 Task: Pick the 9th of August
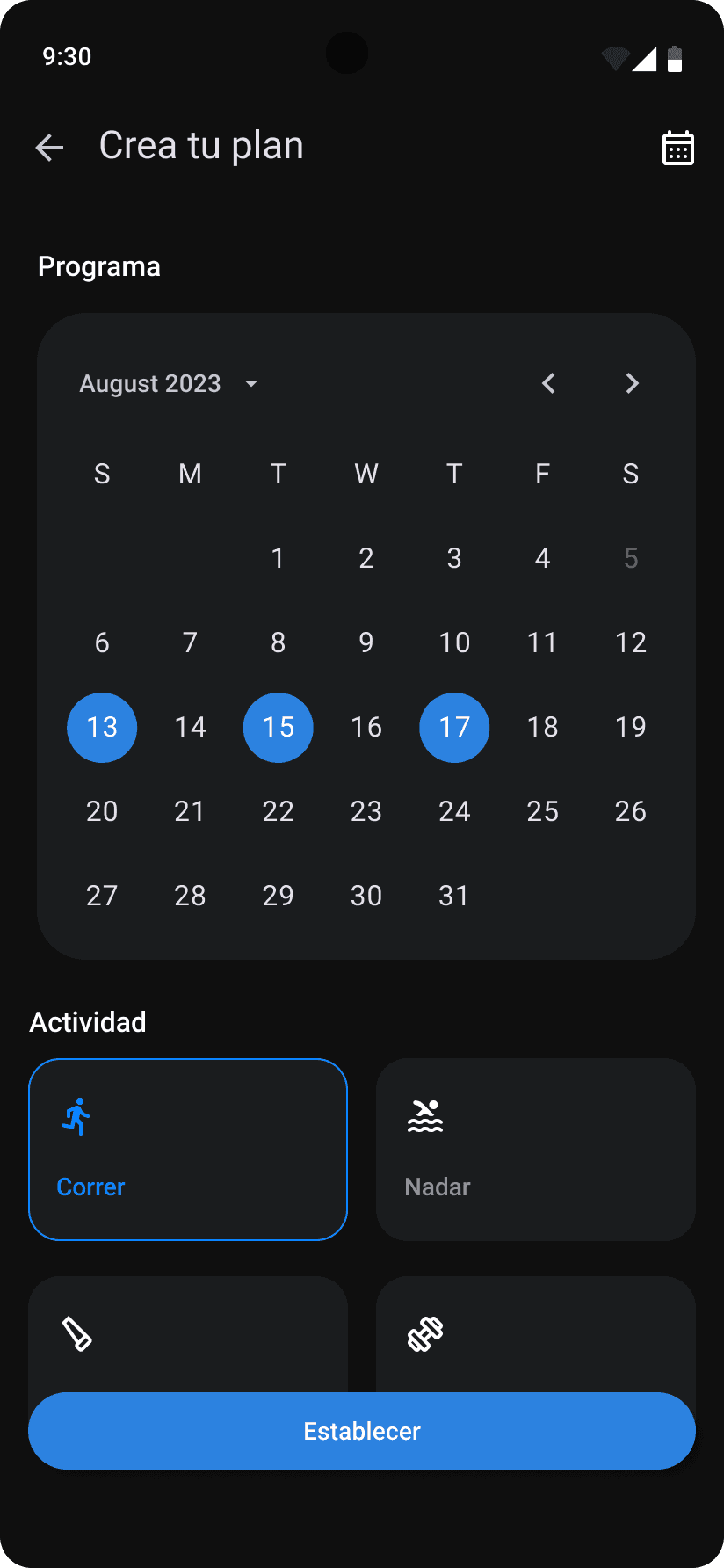[x=366, y=642]
